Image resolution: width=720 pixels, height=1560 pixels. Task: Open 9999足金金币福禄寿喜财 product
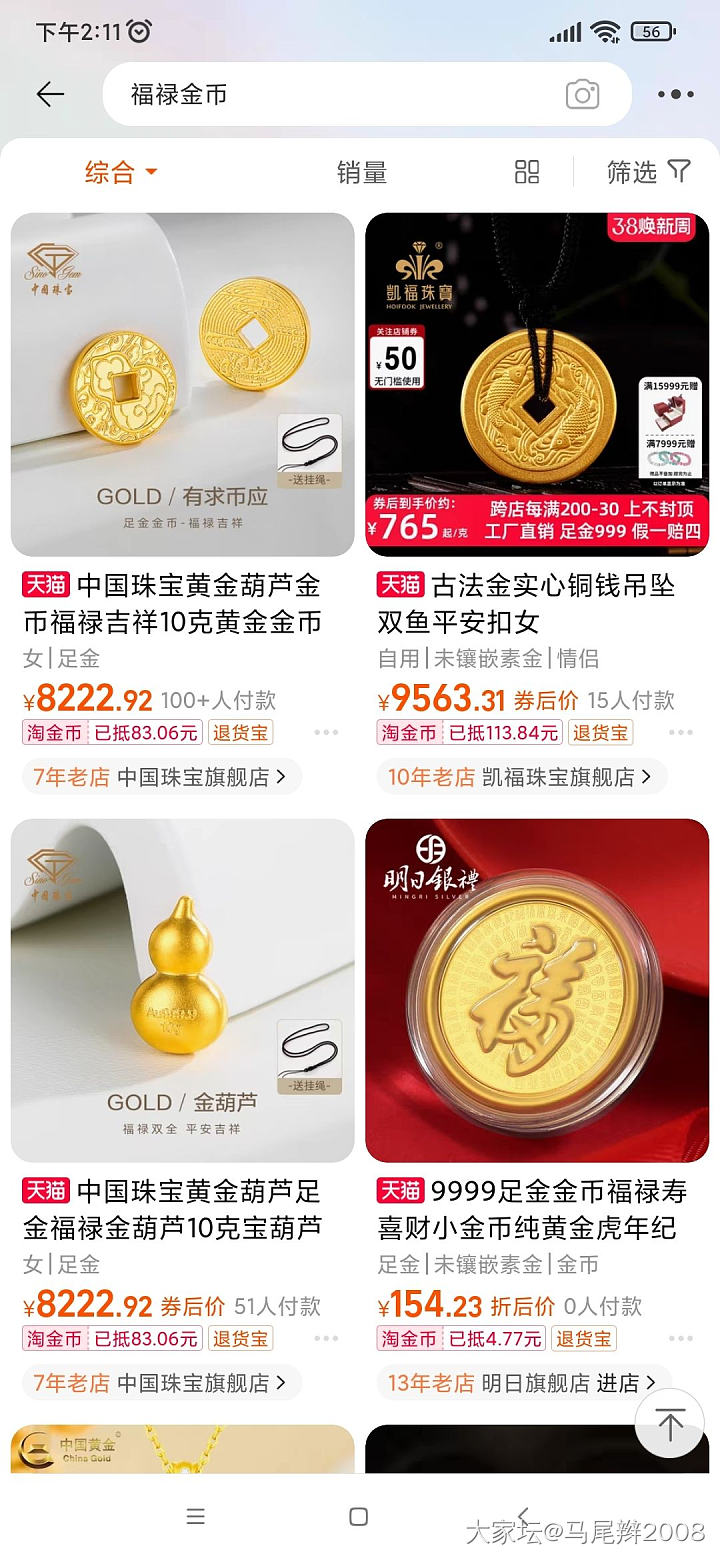537,990
